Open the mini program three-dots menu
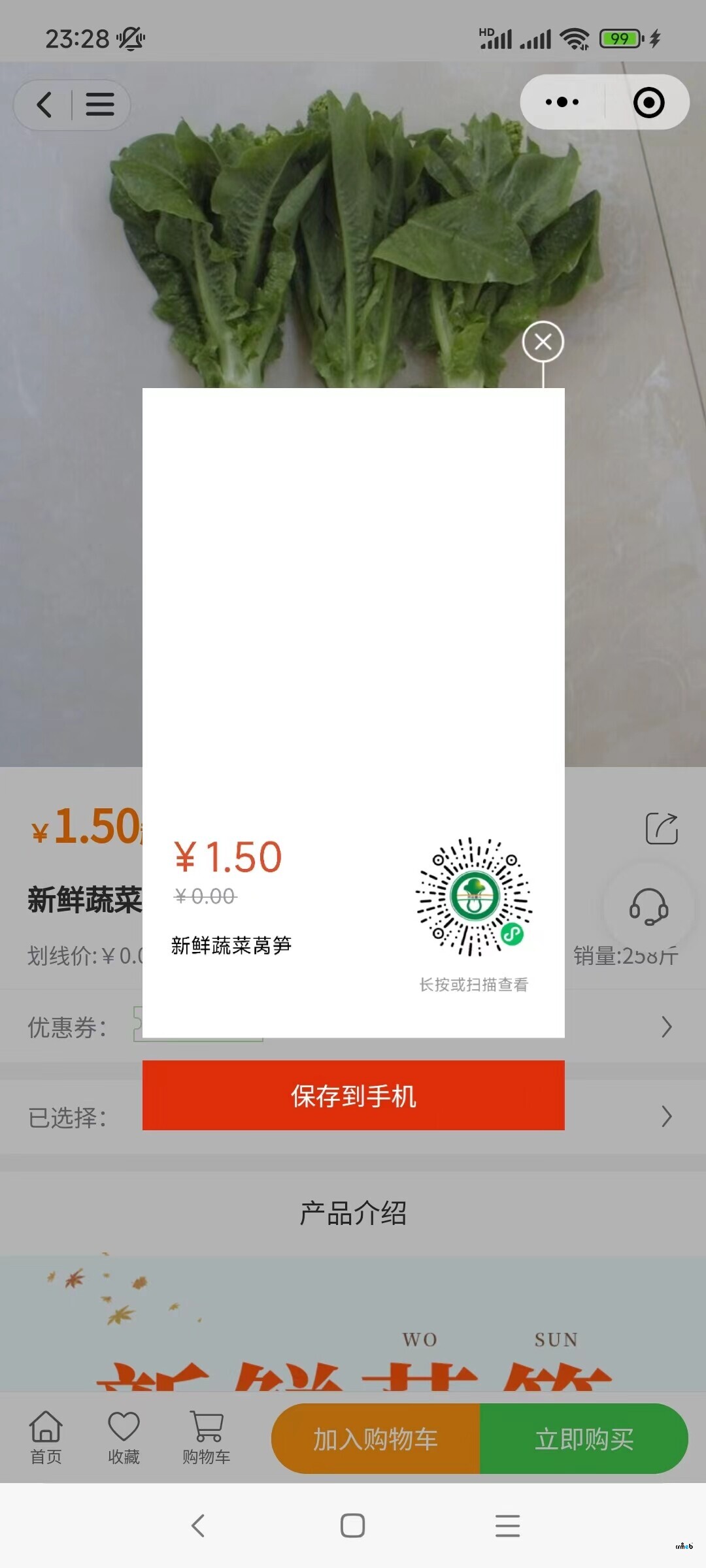The height and width of the screenshot is (1568, 706). 562,102
